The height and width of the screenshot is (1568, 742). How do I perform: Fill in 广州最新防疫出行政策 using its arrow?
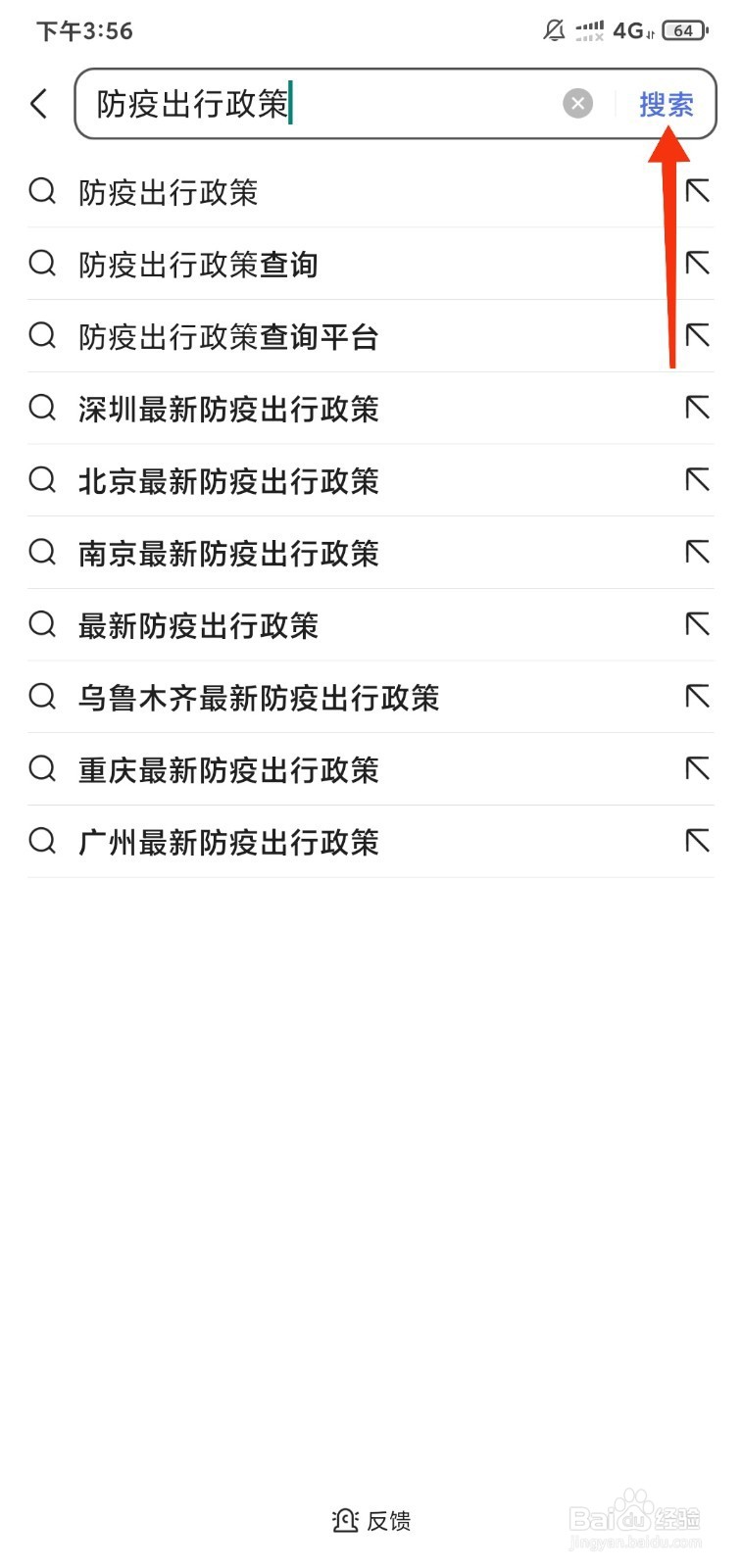(697, 841)
